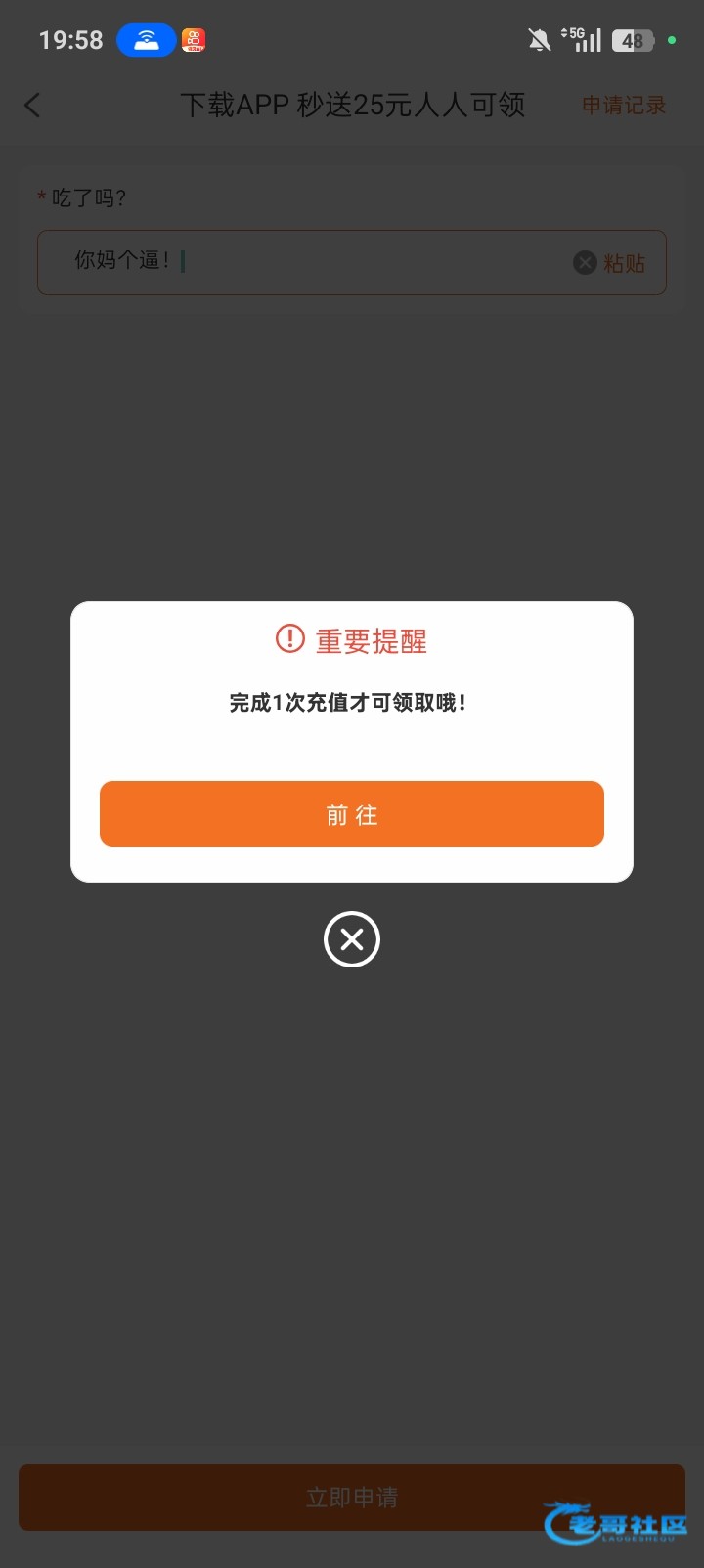Tap the 立即申请 button
Screen dimensions: 704x1568
tap(352, 1497)
